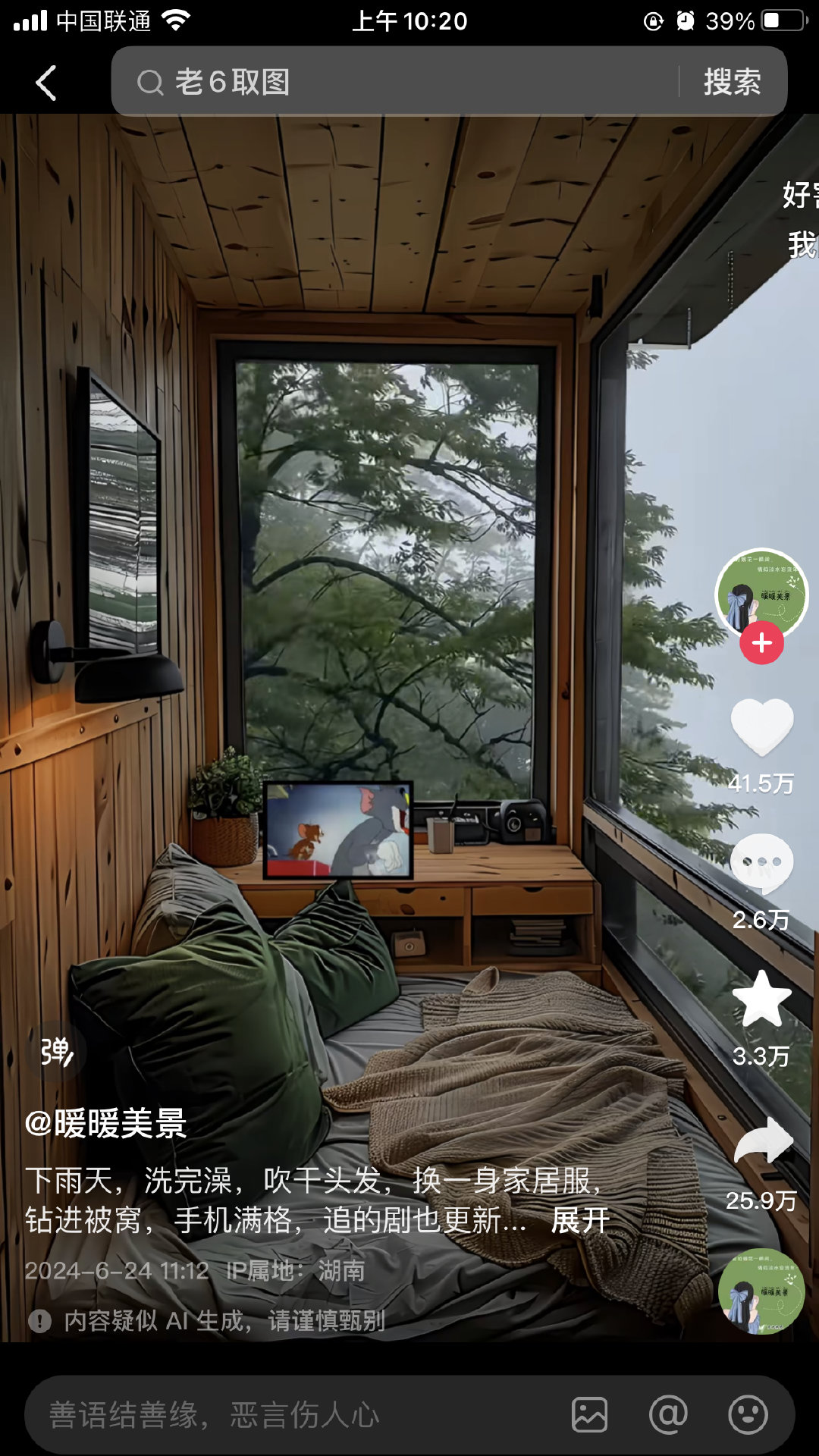The width and height of the screenshot is (819, 1456).
Task: Favorite the video with the star icon
Action: pos(761,1001)
